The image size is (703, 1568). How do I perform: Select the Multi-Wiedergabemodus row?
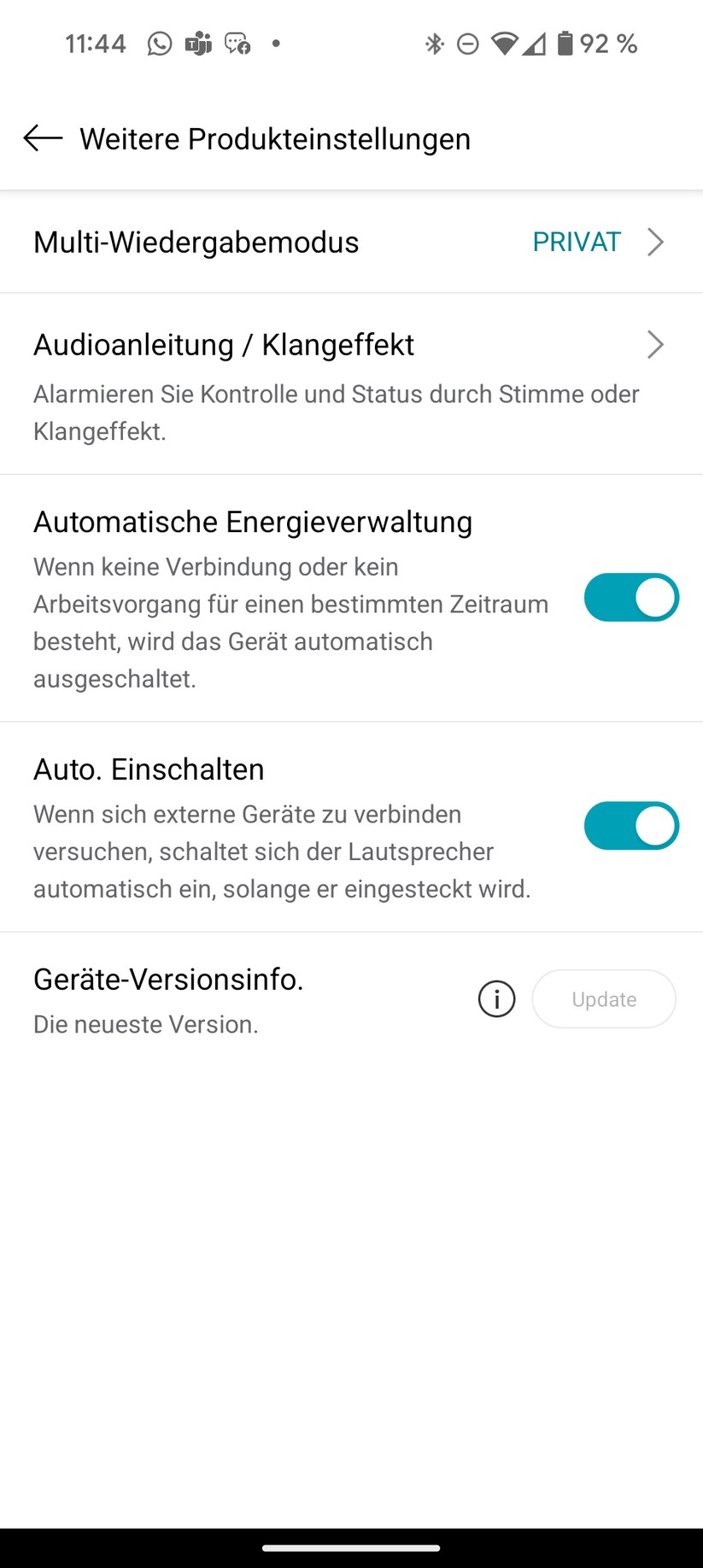[256, 242]
